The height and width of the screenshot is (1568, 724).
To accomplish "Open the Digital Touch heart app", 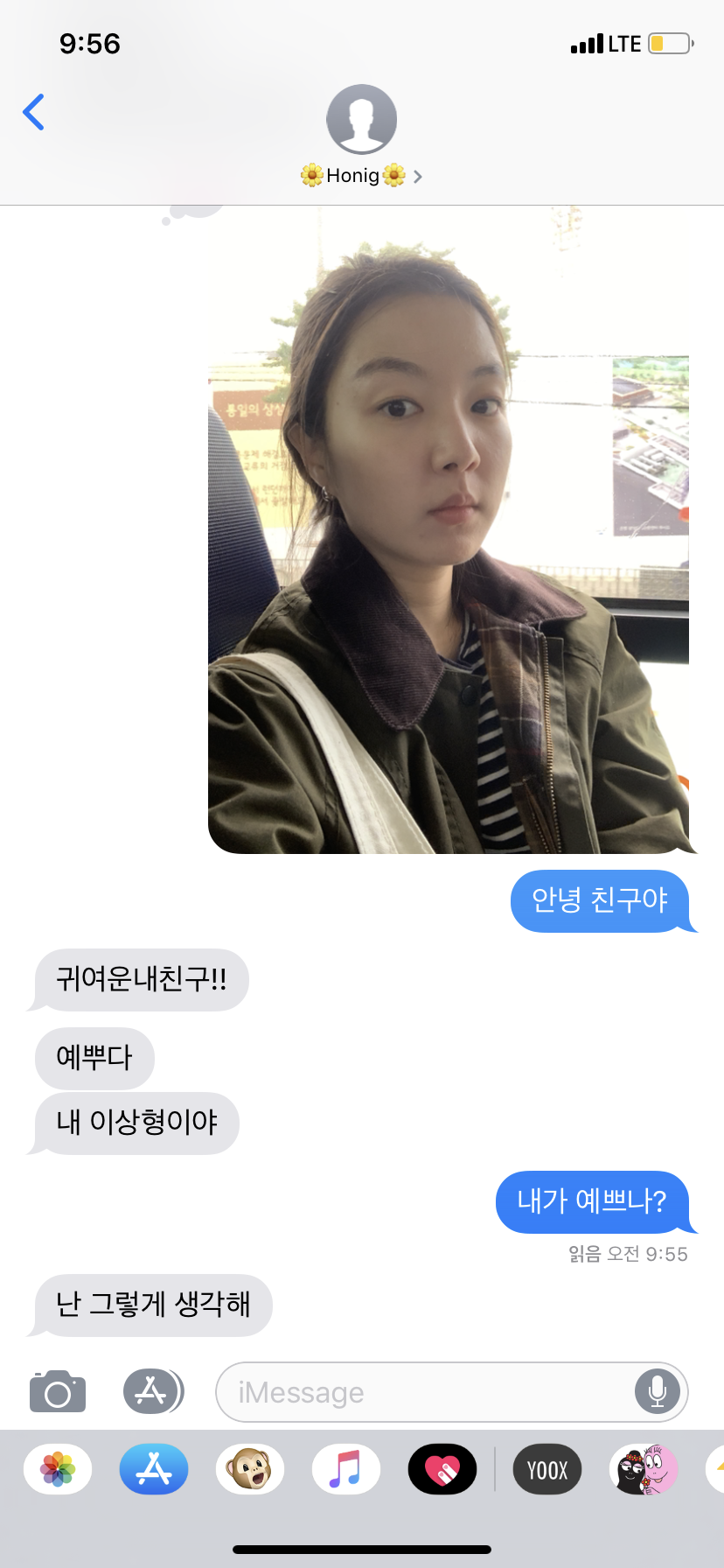I will (x=442, y=1469).
